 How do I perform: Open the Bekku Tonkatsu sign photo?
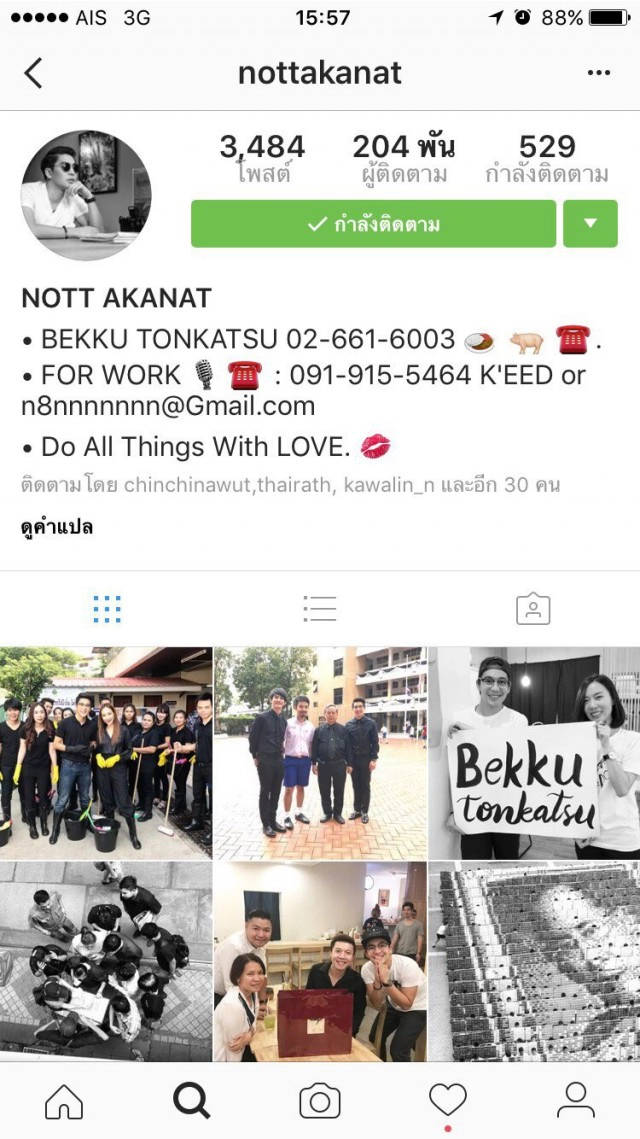coord(534,752)
